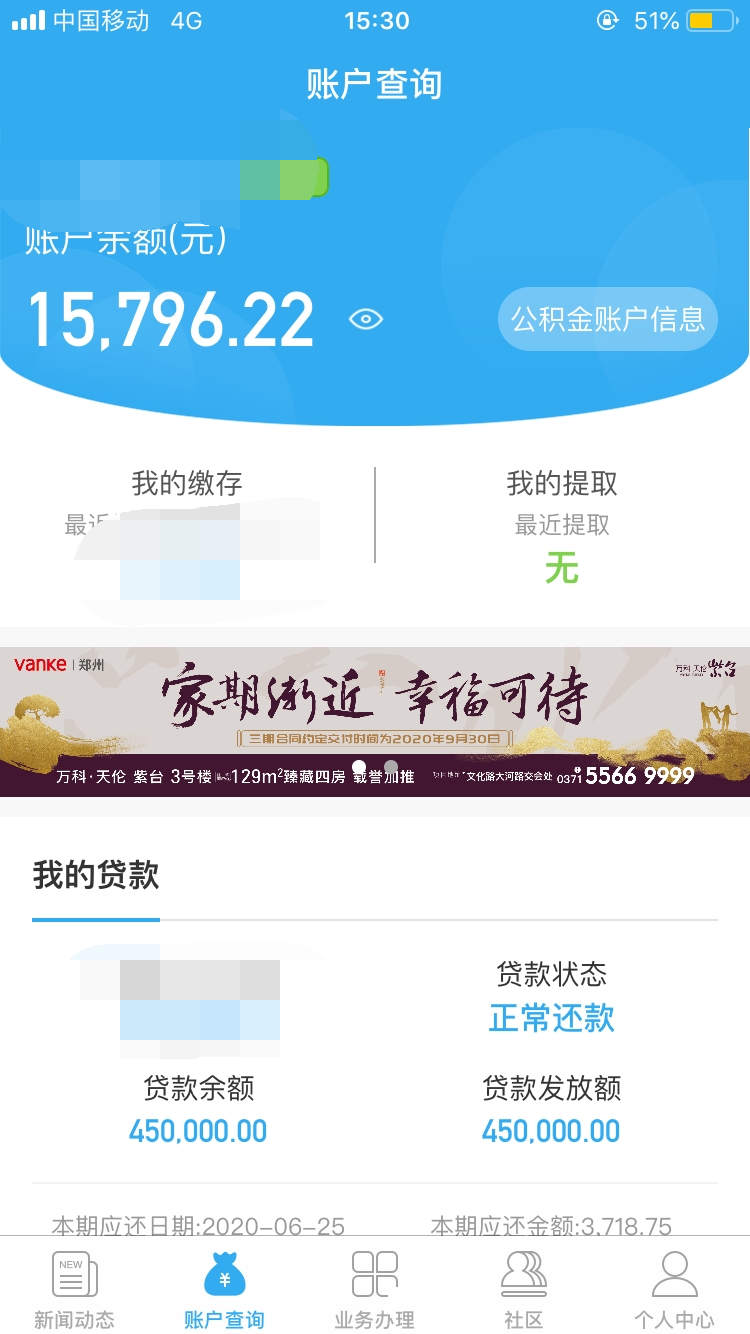Toggle the eye icon to hide account balance
The image size is (750, 1334).
(366, 318)
